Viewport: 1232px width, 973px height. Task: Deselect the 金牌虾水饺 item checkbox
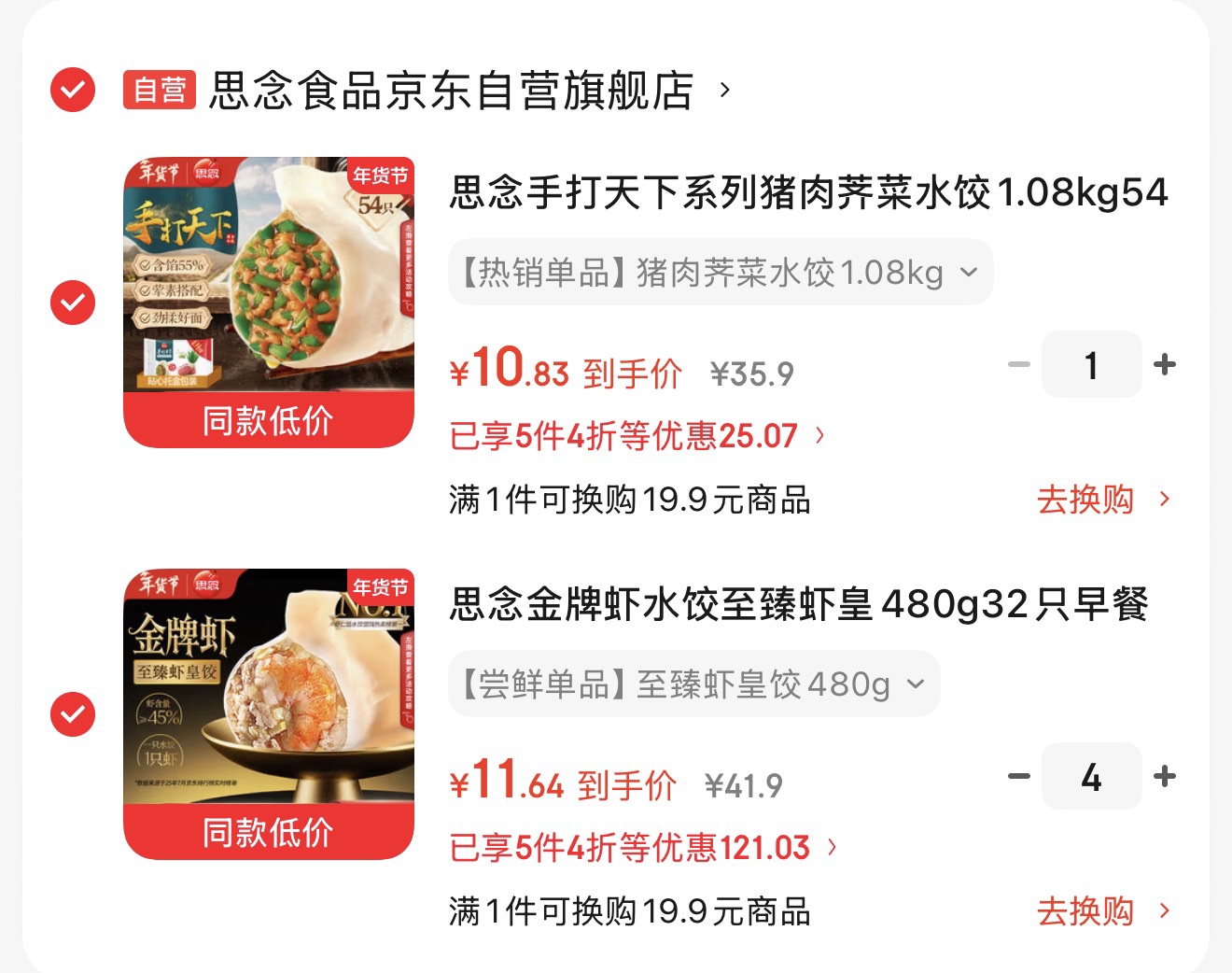tap(73, 714)
